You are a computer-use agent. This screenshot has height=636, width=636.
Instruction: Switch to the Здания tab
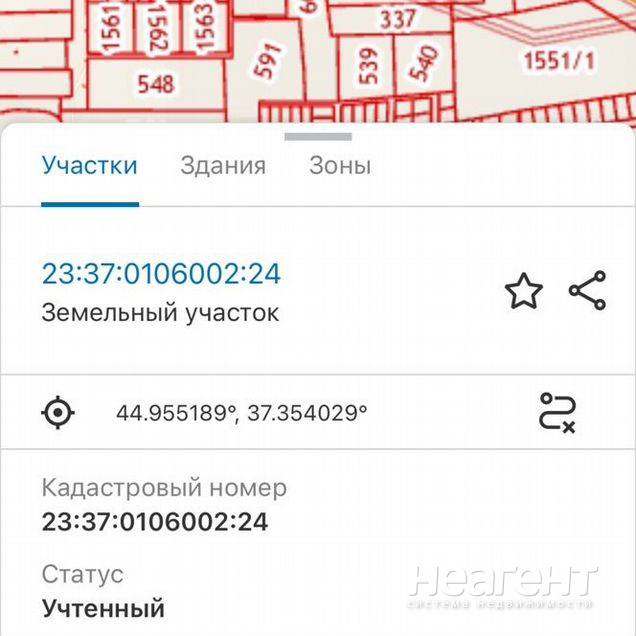coord(223,166)
